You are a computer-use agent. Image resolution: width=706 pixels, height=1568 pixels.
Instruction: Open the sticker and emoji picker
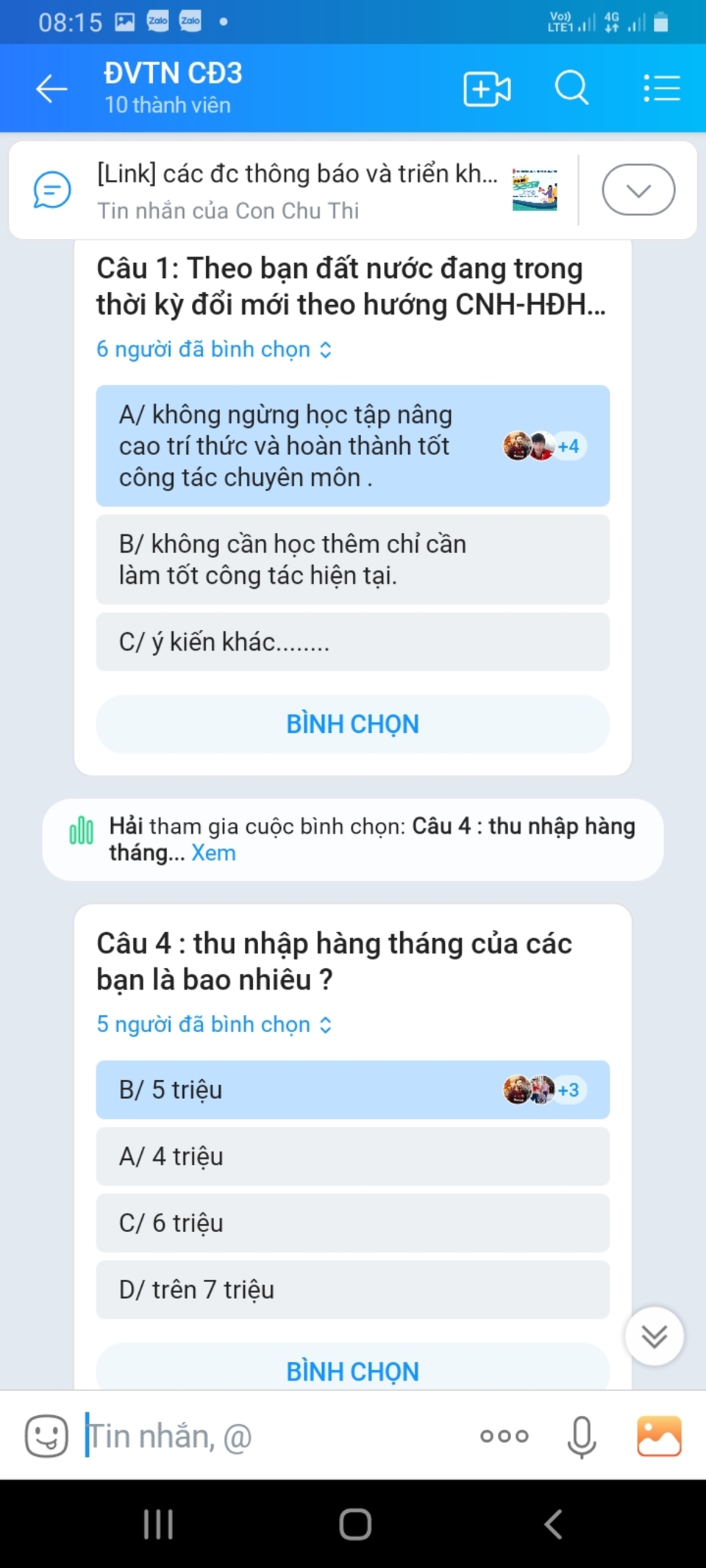pyautogui.click(x=46, y=1436)
